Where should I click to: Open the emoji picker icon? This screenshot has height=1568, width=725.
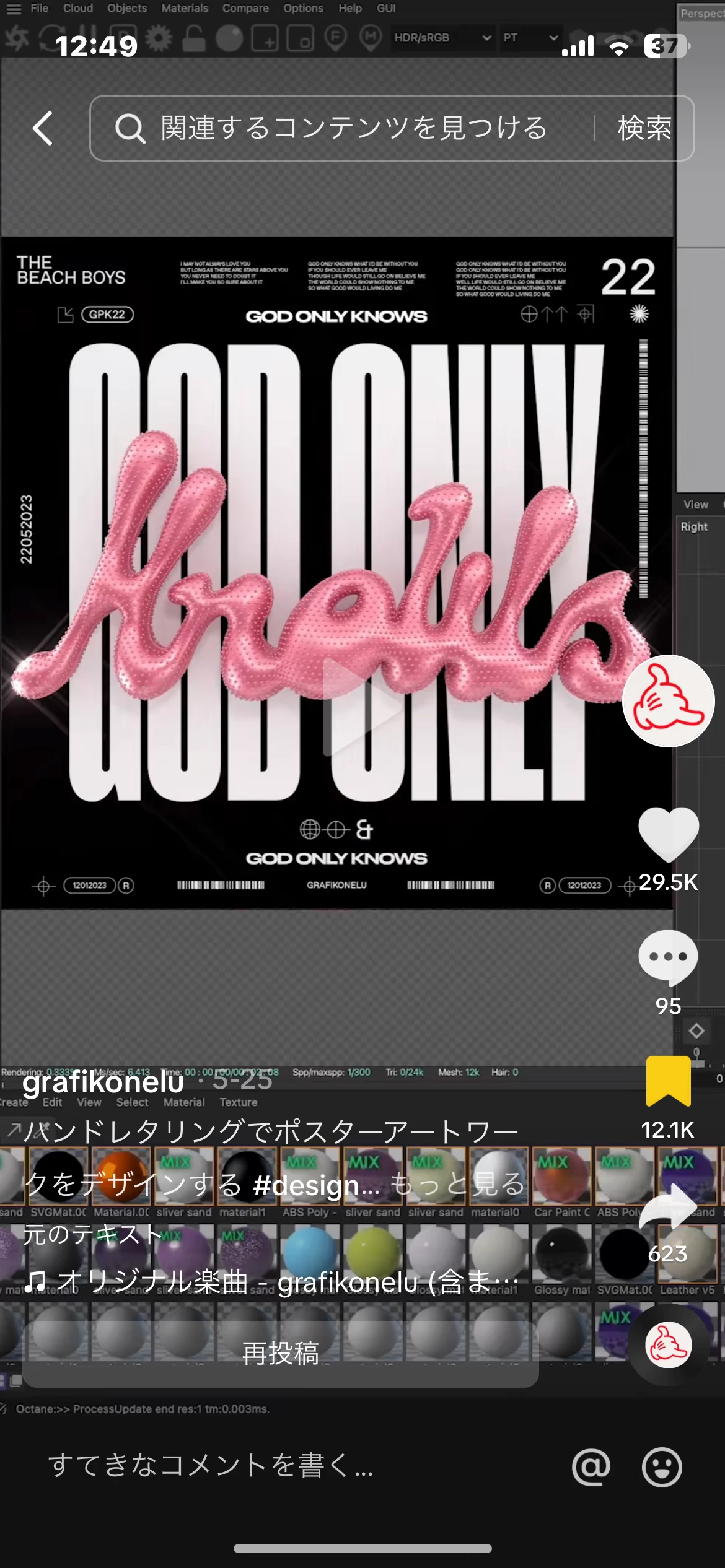pyautogui.click(x=662, y=1466)
